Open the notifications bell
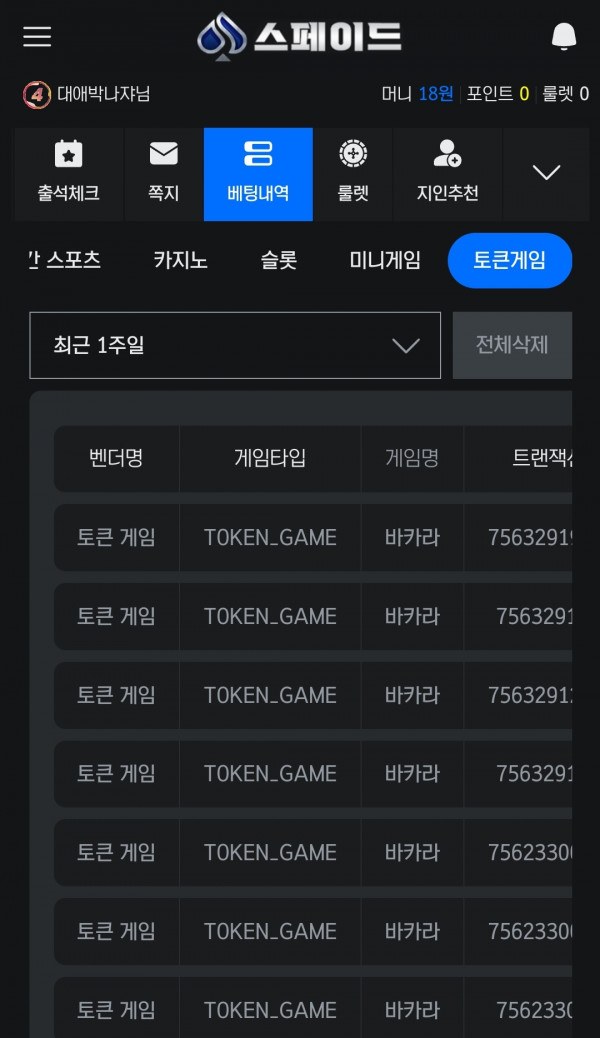This screenshot has height=1038, width=600. point(564,37)
